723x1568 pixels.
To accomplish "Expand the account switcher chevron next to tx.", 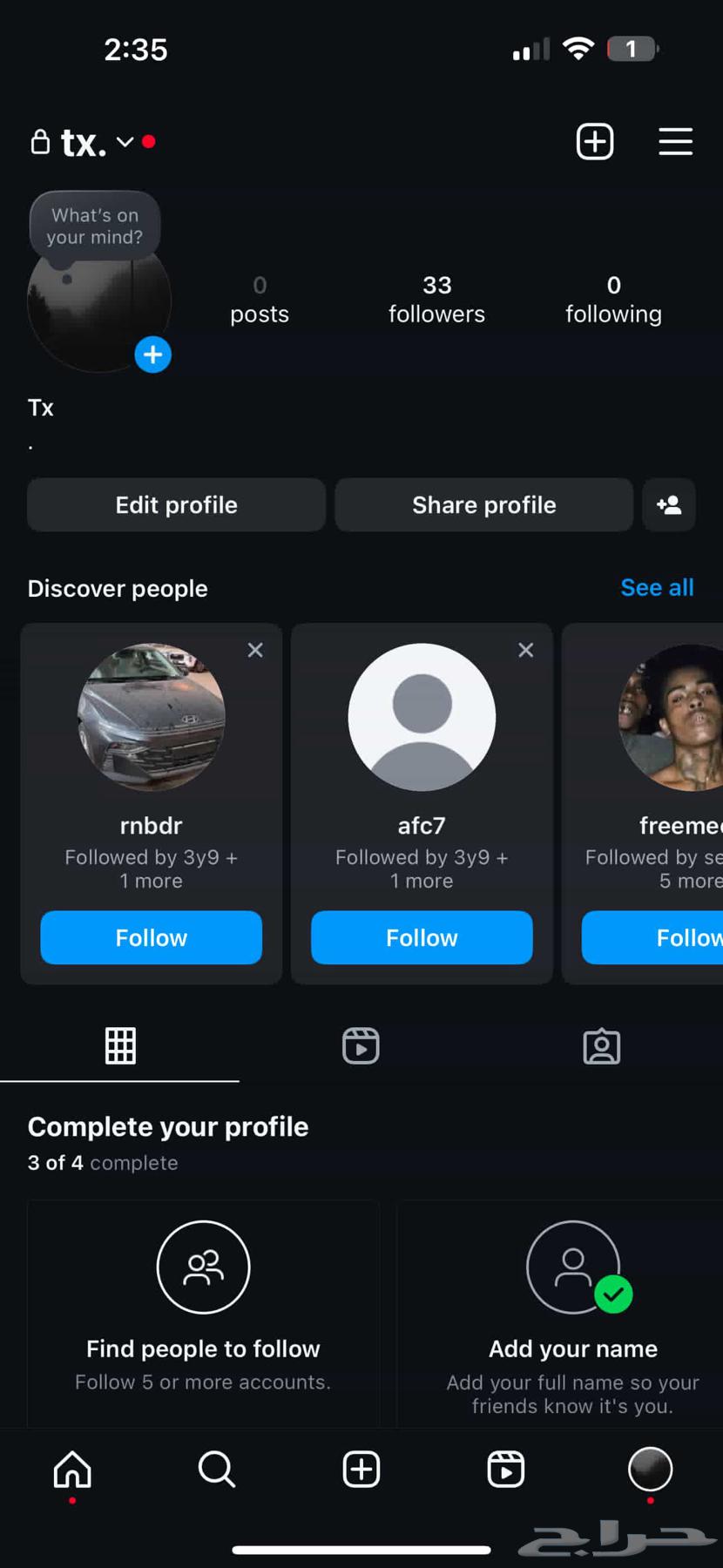I will [x=124, y=143].
